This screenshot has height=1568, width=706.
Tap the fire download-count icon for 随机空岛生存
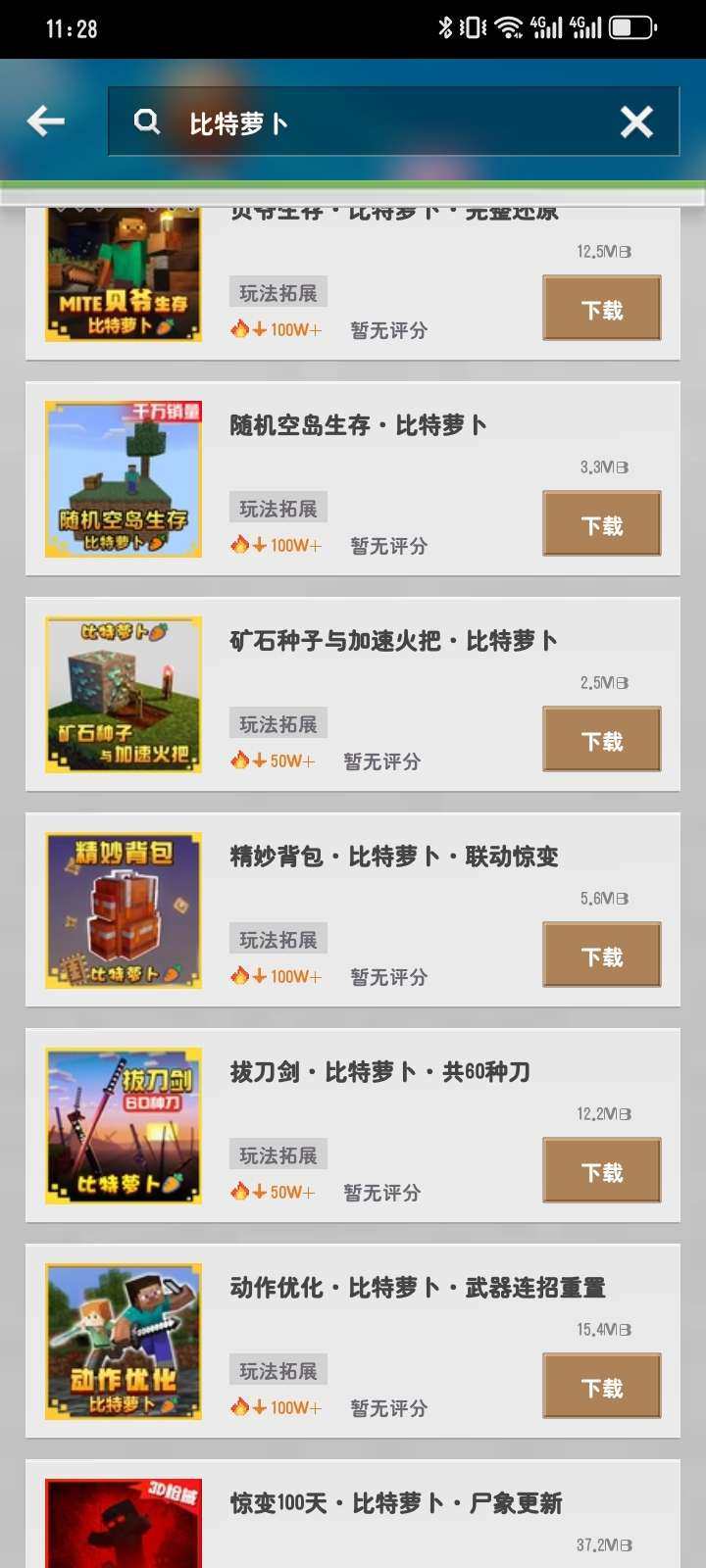pyautogui.click(x=238, y=545)
